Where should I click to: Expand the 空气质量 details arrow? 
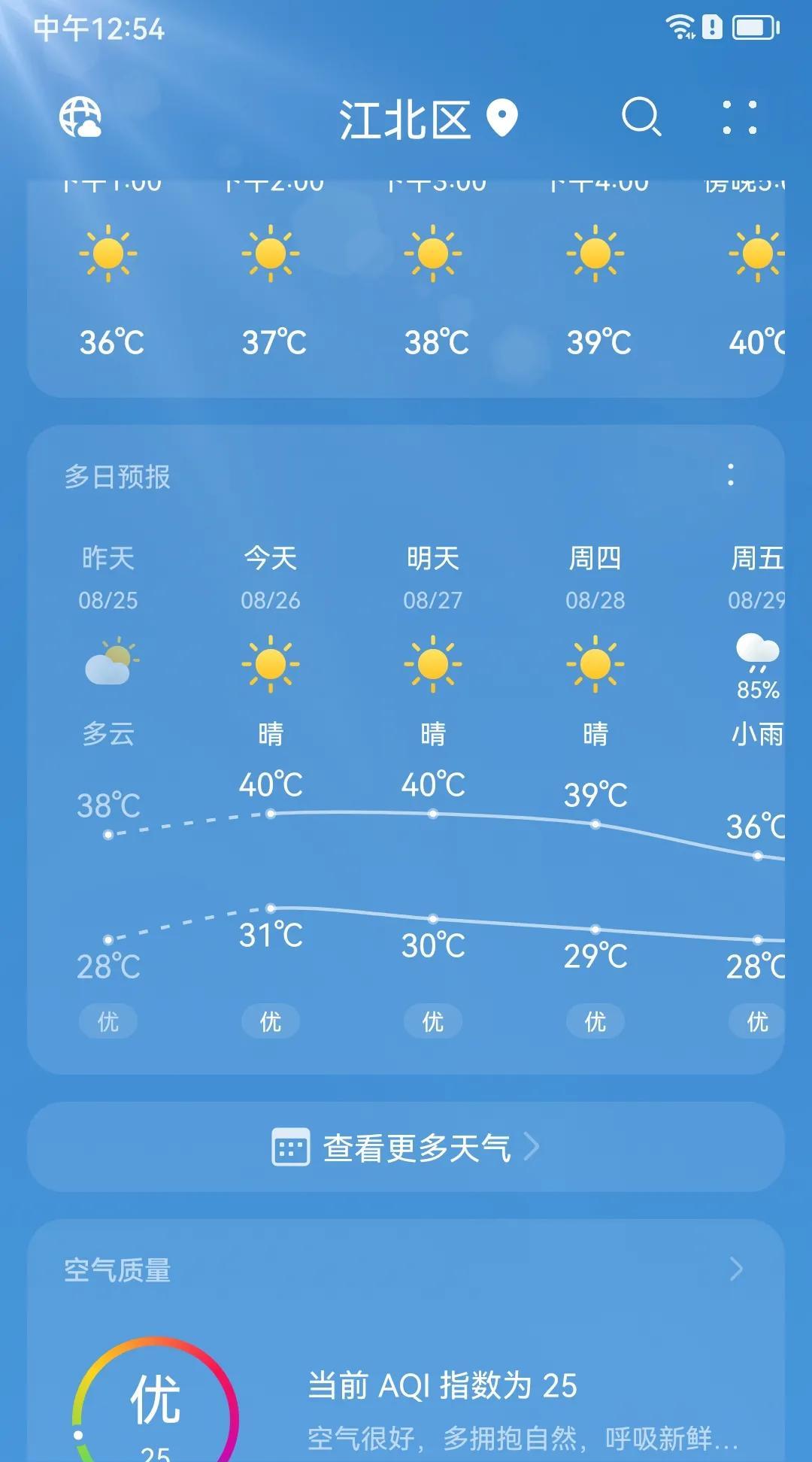tap(736, 1269)
